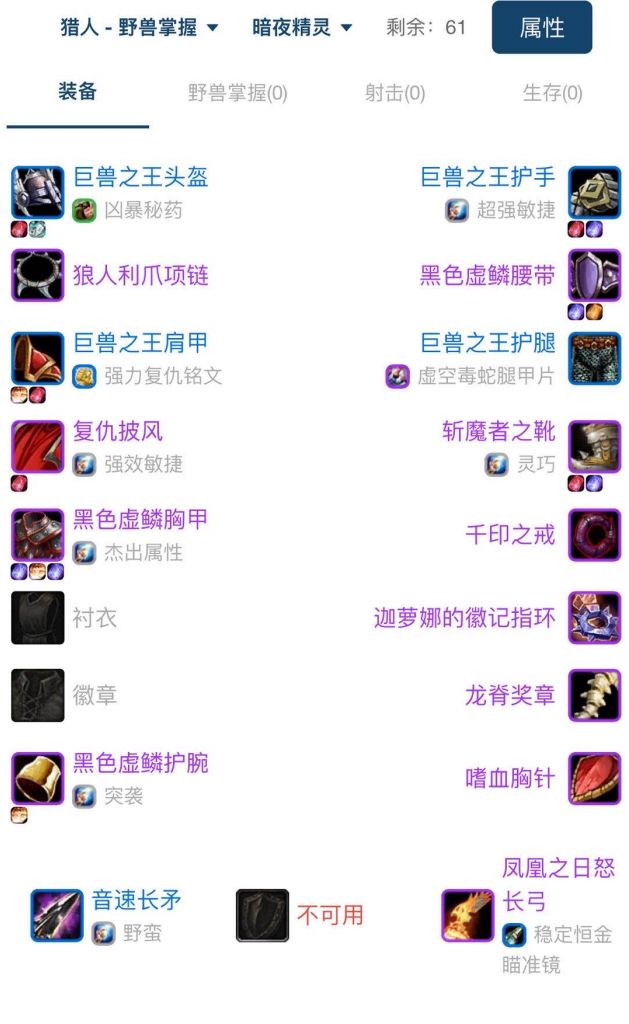Select the 装备 tab
The width and height of the screenshot is (629, 1024).
pyautogui.click(x=77, y=92)
